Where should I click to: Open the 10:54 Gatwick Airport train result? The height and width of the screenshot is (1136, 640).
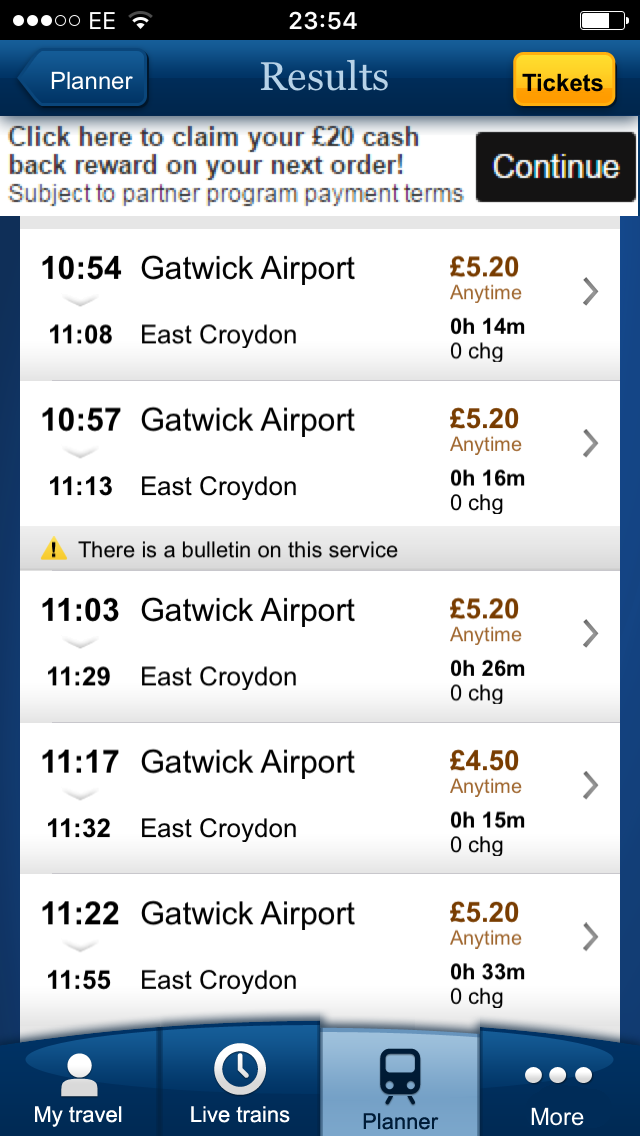point(320,305)
